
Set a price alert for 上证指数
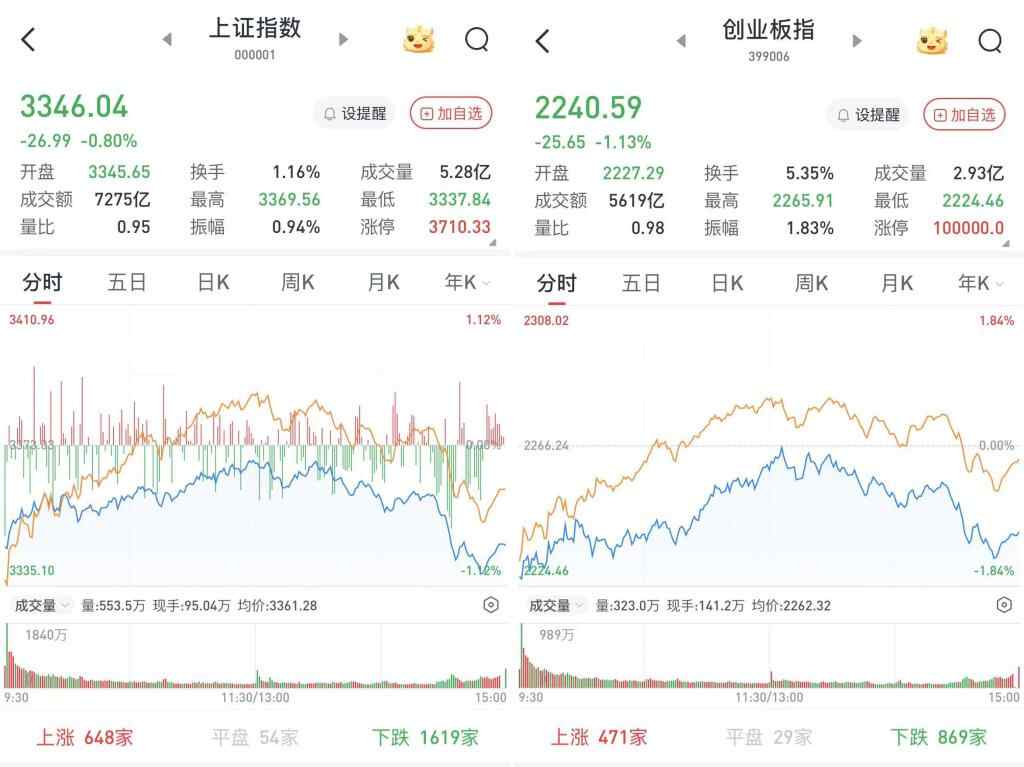354,113
